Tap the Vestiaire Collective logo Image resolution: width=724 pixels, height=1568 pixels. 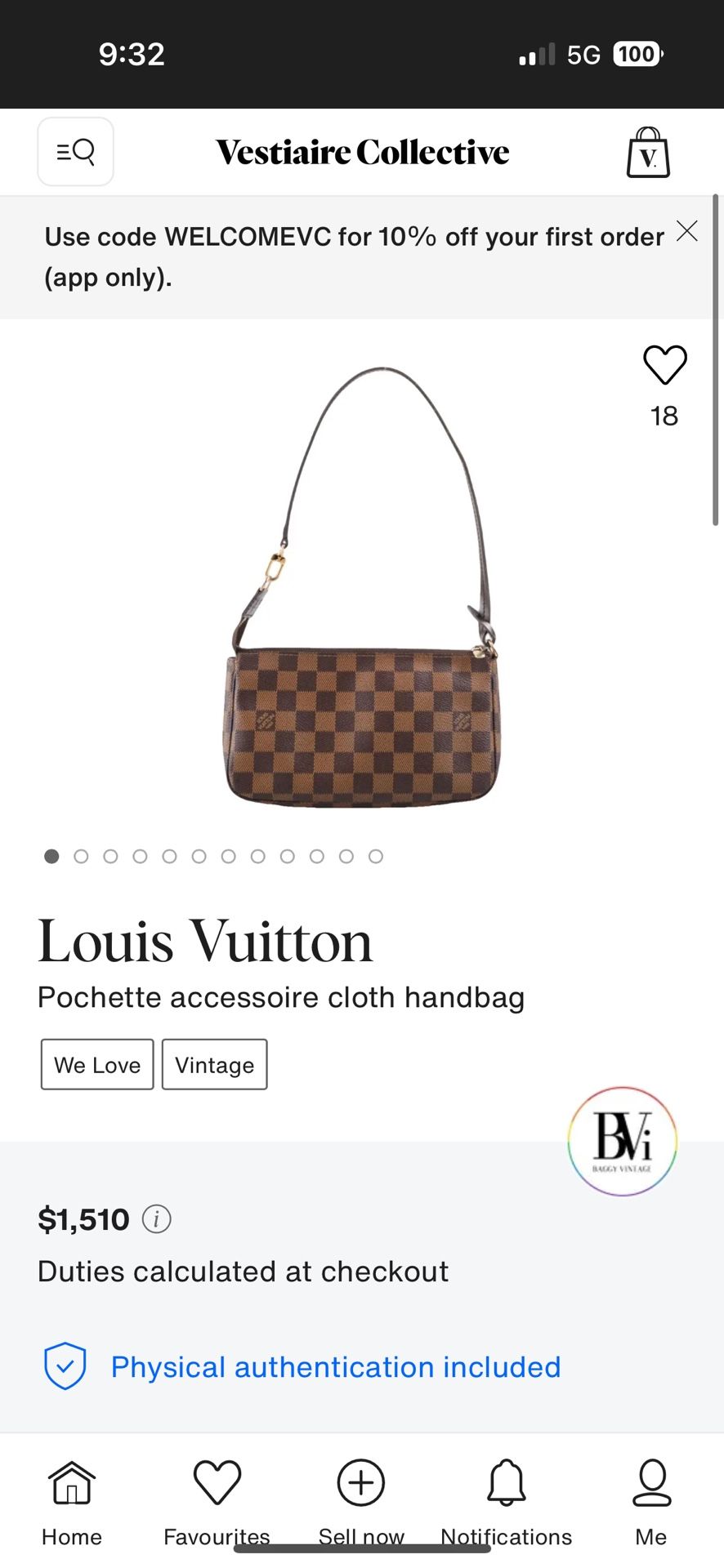pyautogui.click(x=362, y=151)
